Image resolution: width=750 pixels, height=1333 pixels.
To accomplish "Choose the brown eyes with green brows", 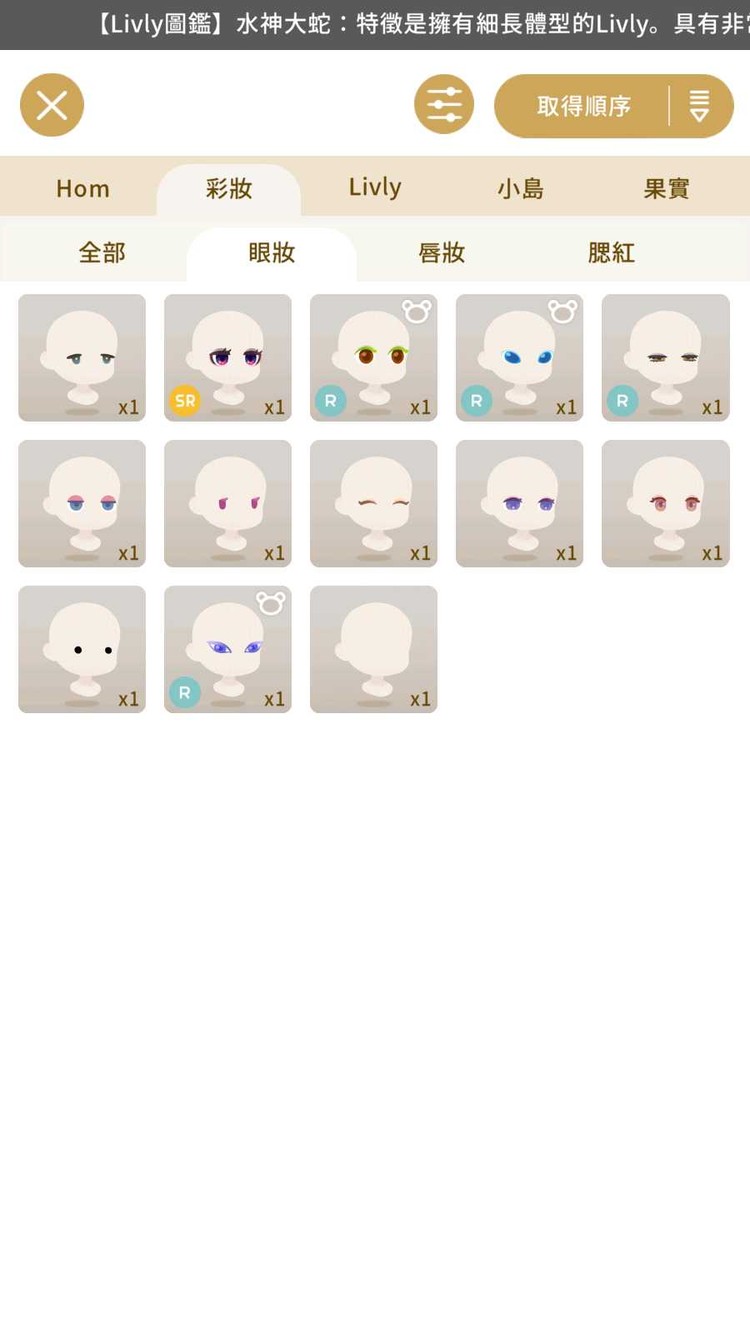I will 374,357.
